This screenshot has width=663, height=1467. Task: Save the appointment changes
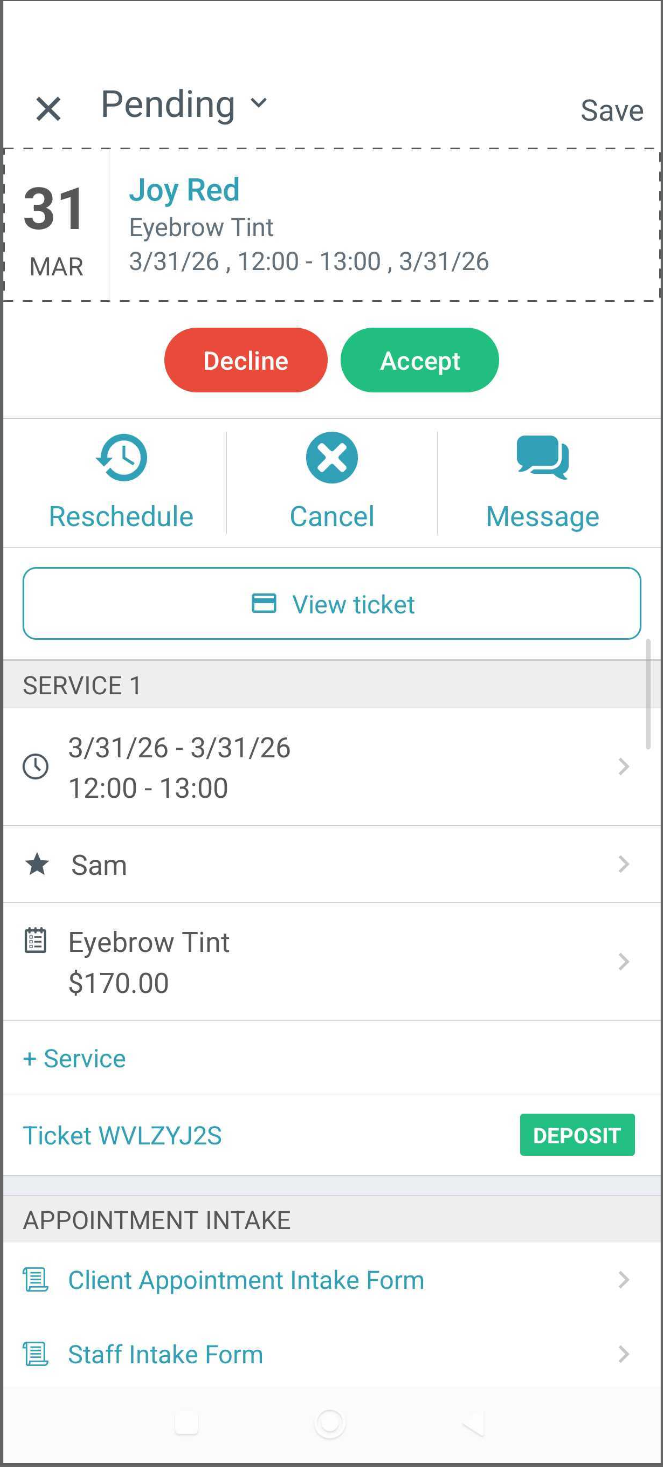pyautogui.click(x=611, y=110)
